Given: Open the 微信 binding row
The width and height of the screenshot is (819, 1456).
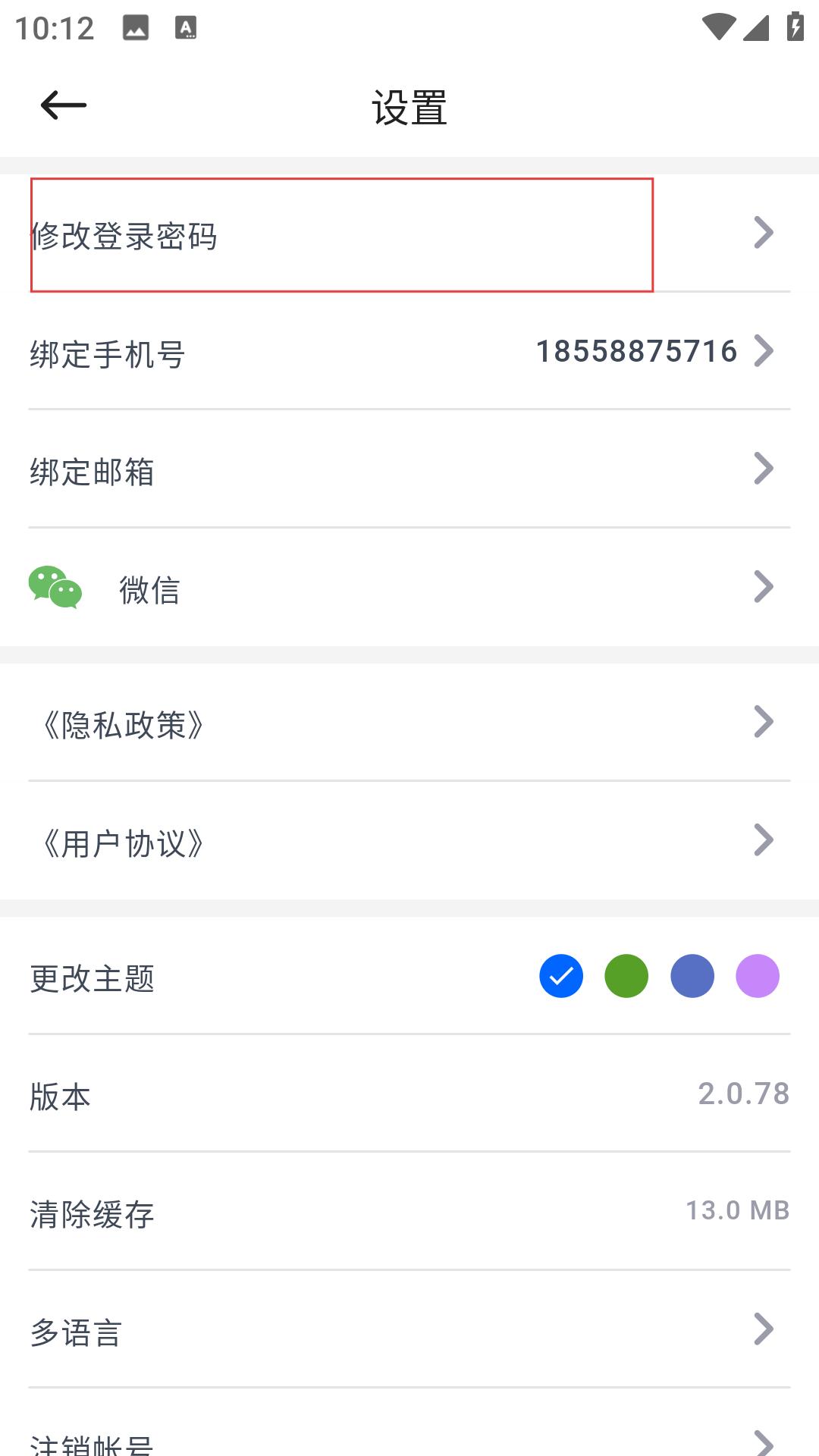Looking at the screenshot, I should click(x=409, y=587).
